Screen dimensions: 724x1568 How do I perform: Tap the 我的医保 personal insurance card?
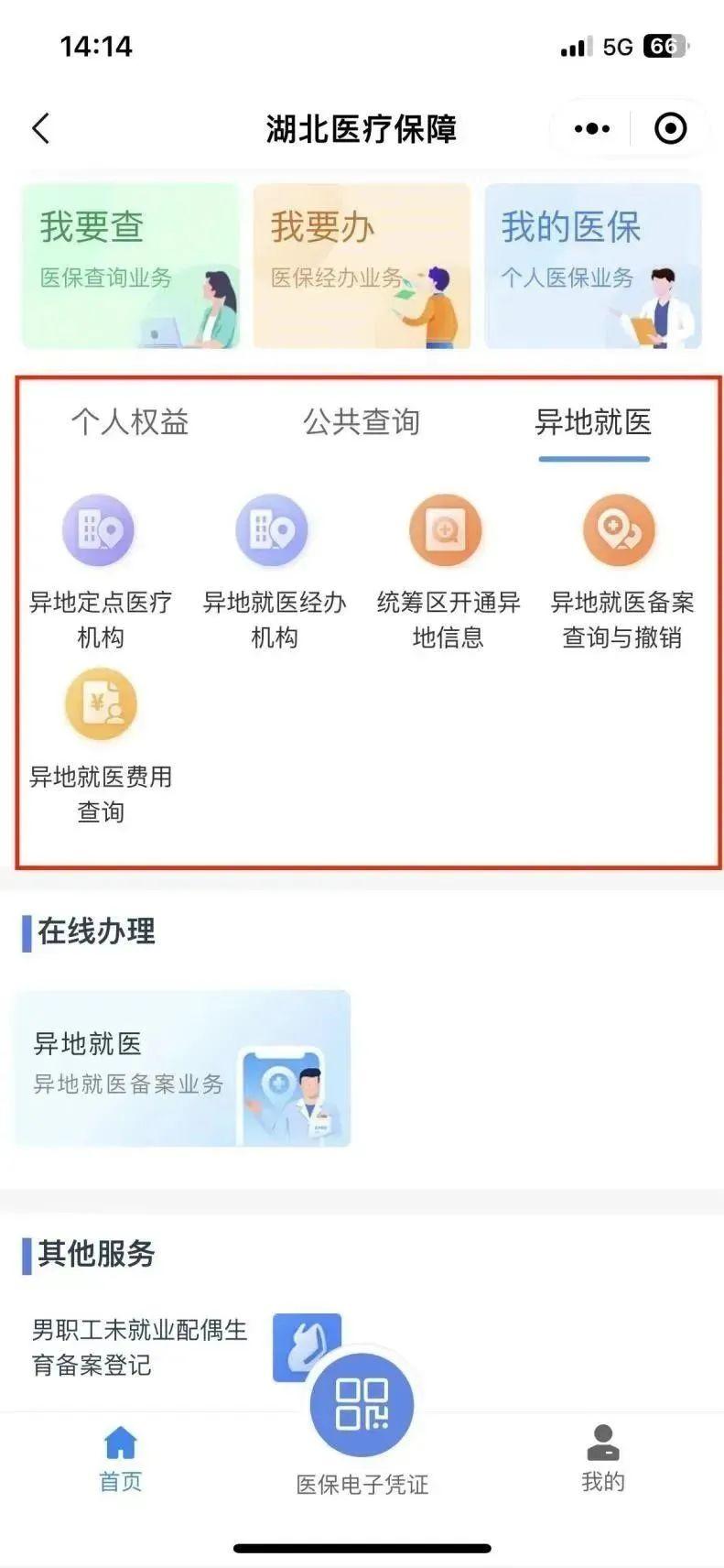(x=593, y=266)
